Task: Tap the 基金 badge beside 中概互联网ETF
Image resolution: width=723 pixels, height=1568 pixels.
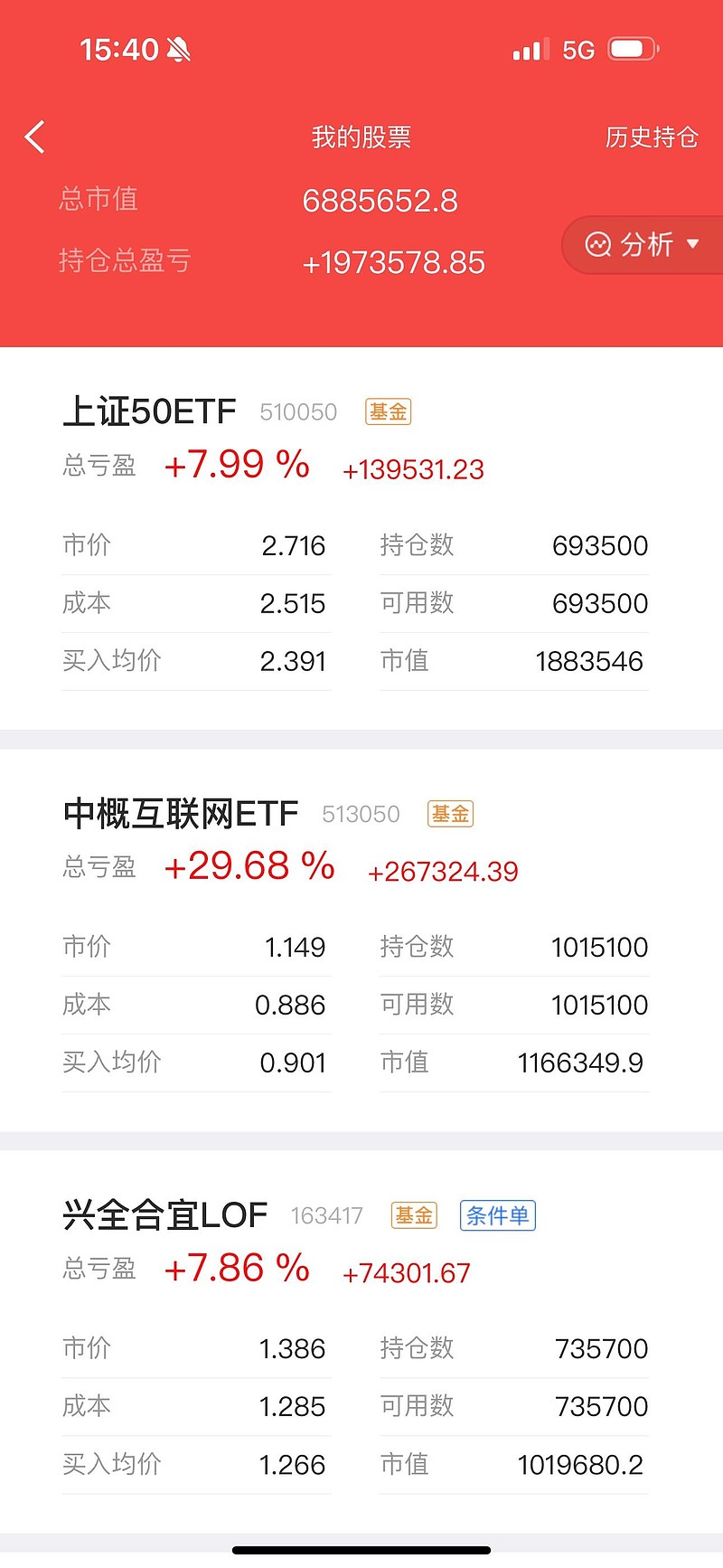Action: coord(449,813)
